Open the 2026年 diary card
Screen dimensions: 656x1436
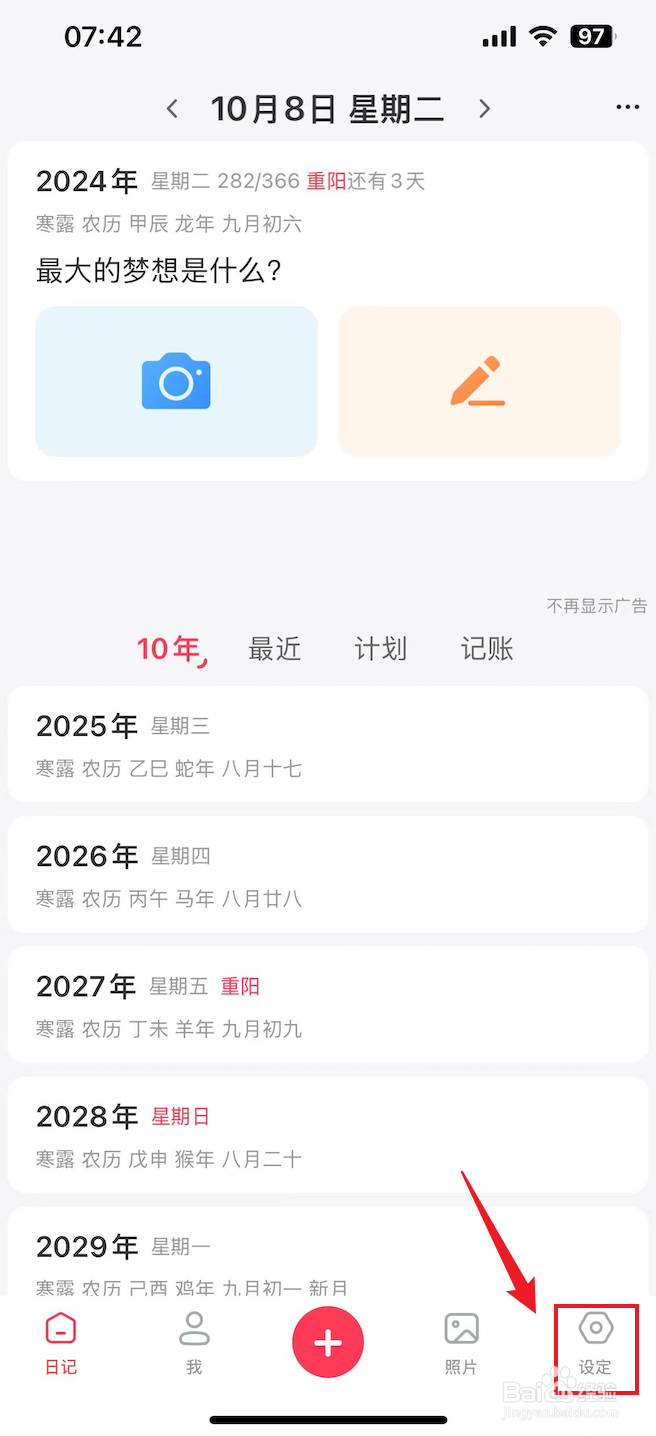(328, 874)
